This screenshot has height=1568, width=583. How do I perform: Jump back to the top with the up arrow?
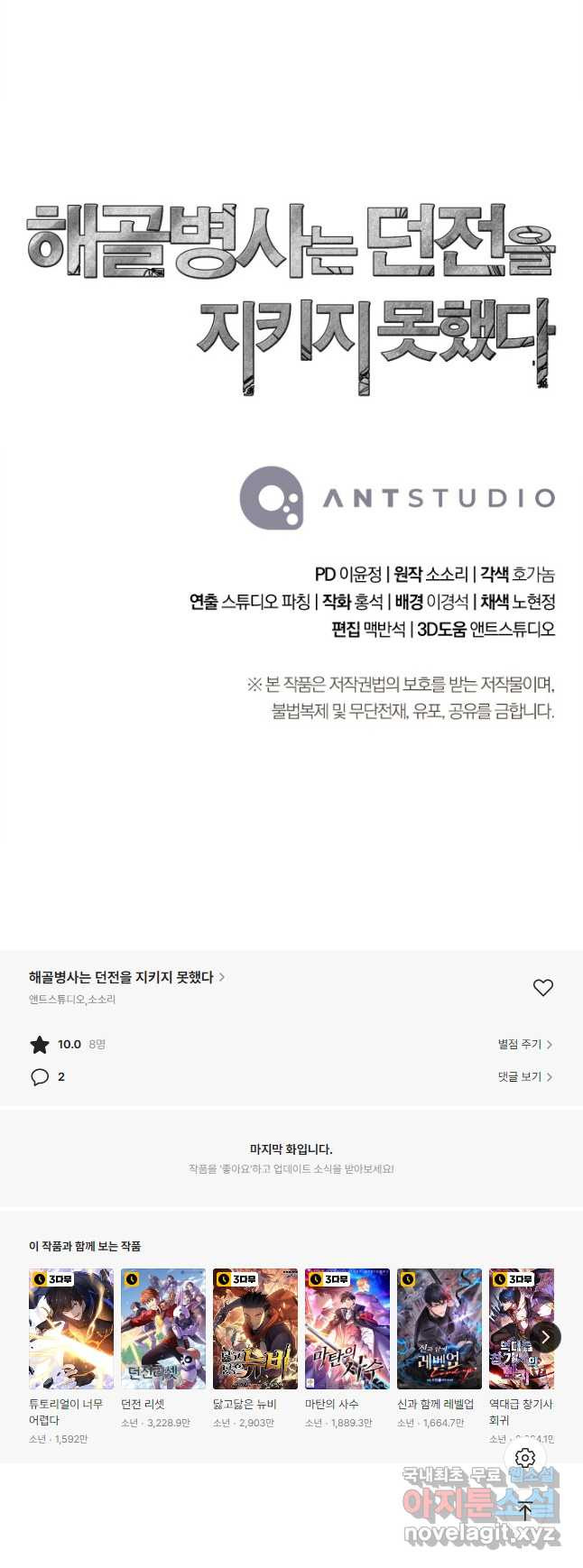pos(525,1510)
